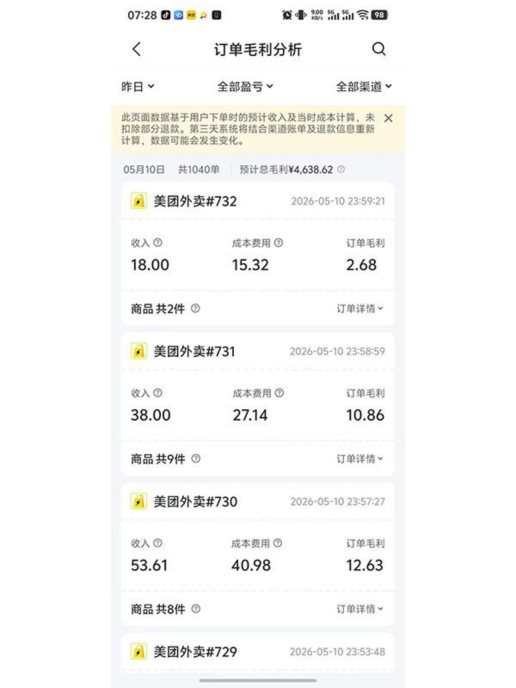
Task: Dismiss the yellow notice banner
Action: pyautogui.click(x=388, y=118)
